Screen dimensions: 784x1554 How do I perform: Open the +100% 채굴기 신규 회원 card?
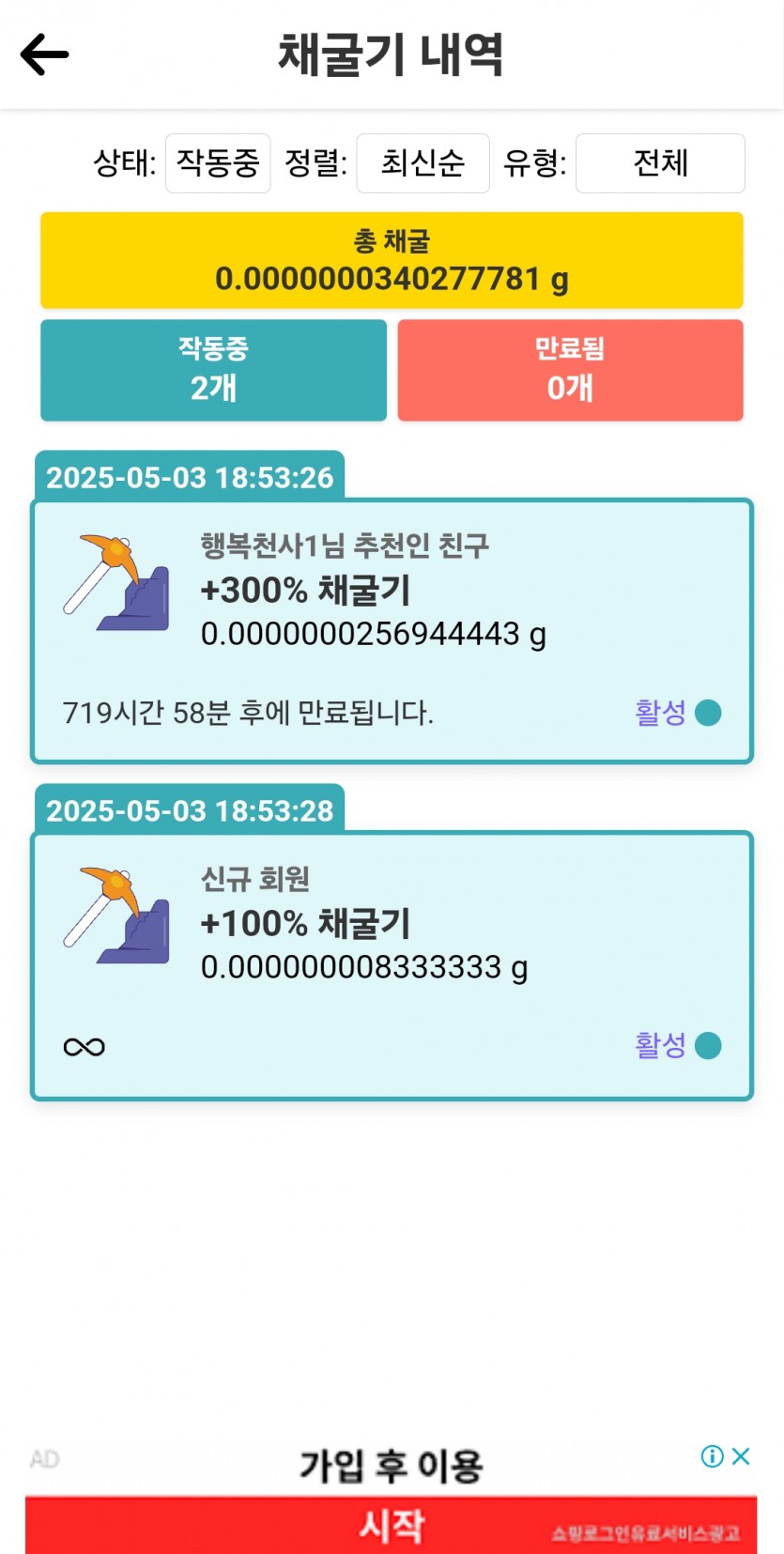[x=392, y=965]
